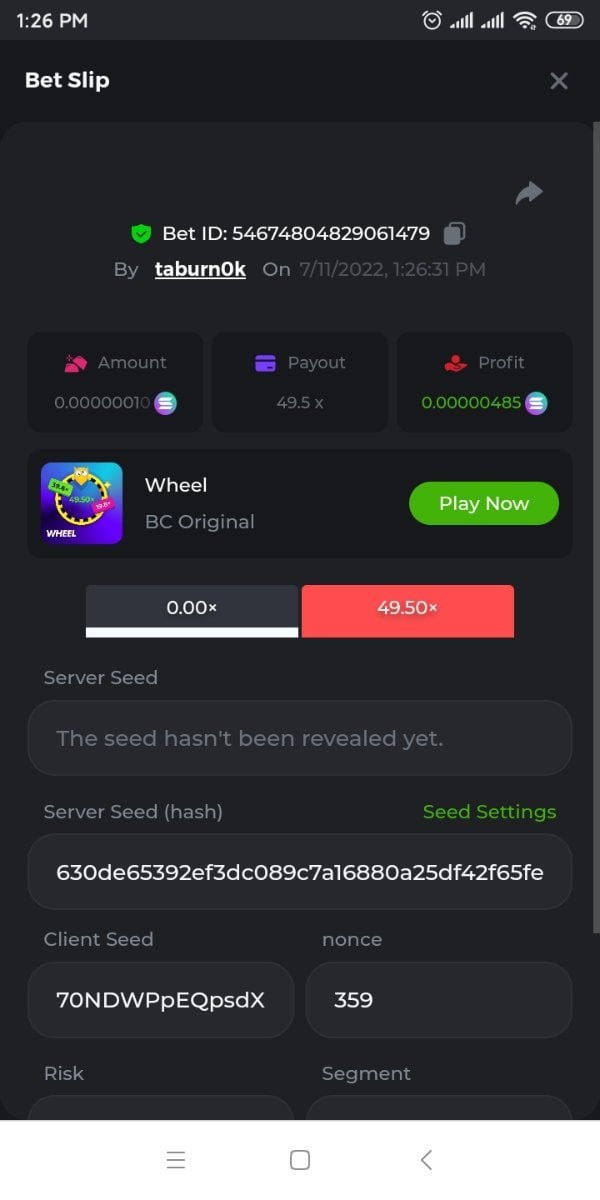
Task: Tap the Play Now button
Action: (x=484, y=503)
